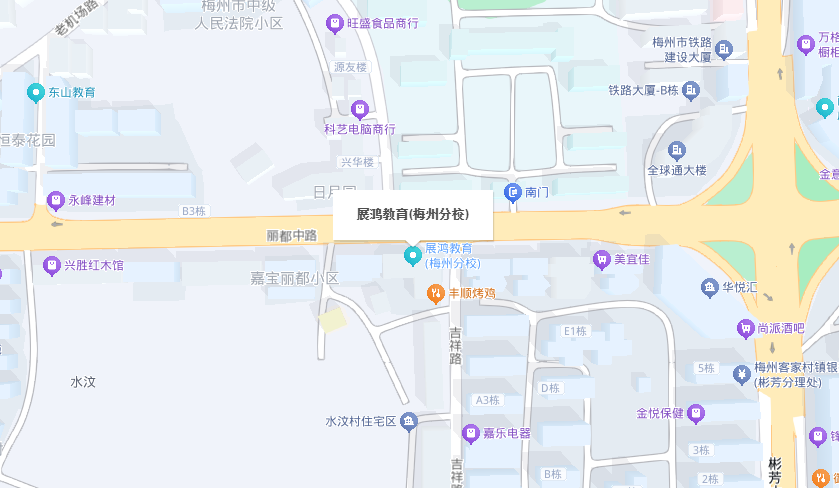
Task: Open the 东山教育 marker
Action: click(x=36, y=92)
